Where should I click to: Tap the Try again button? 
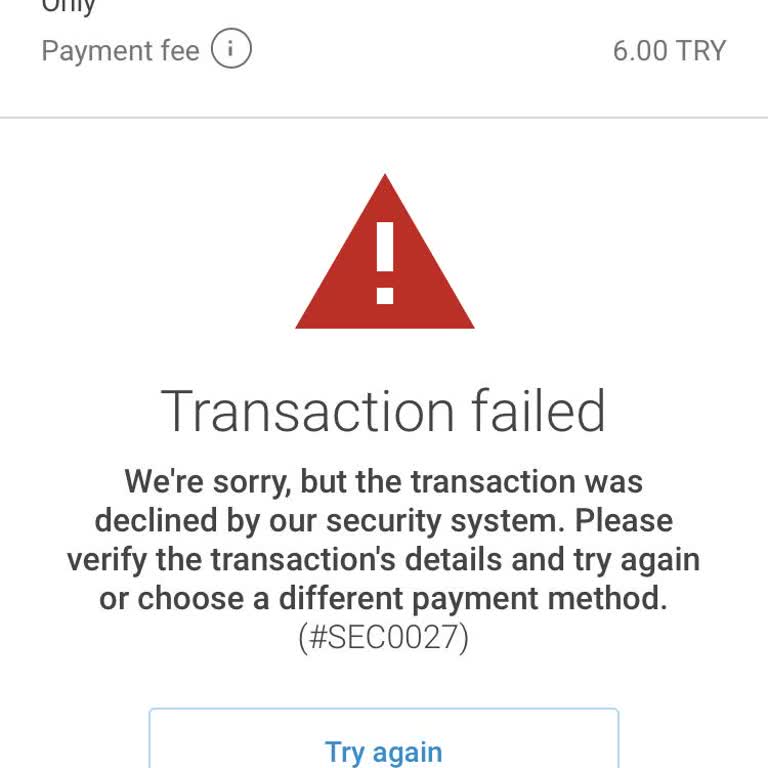383,745
